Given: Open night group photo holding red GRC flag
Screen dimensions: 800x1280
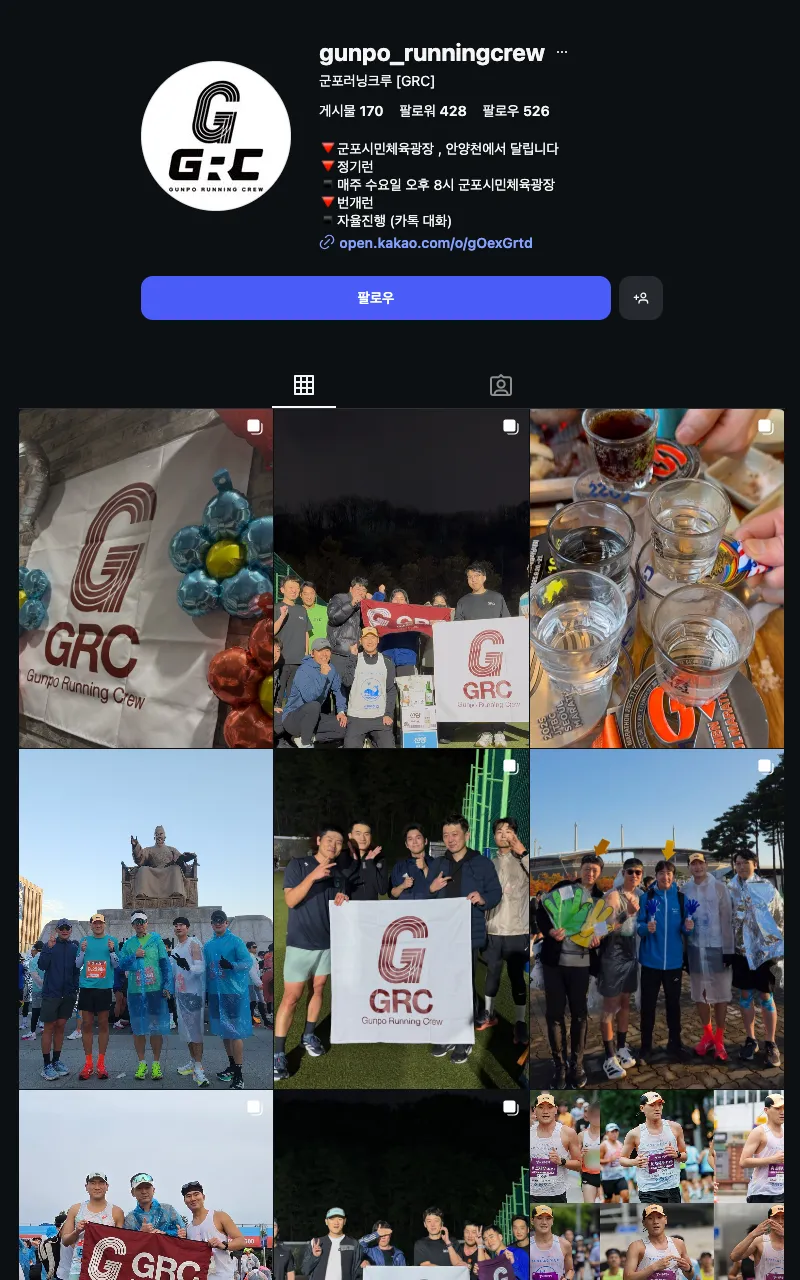Looking at the screenshot, I should [401, 578].
